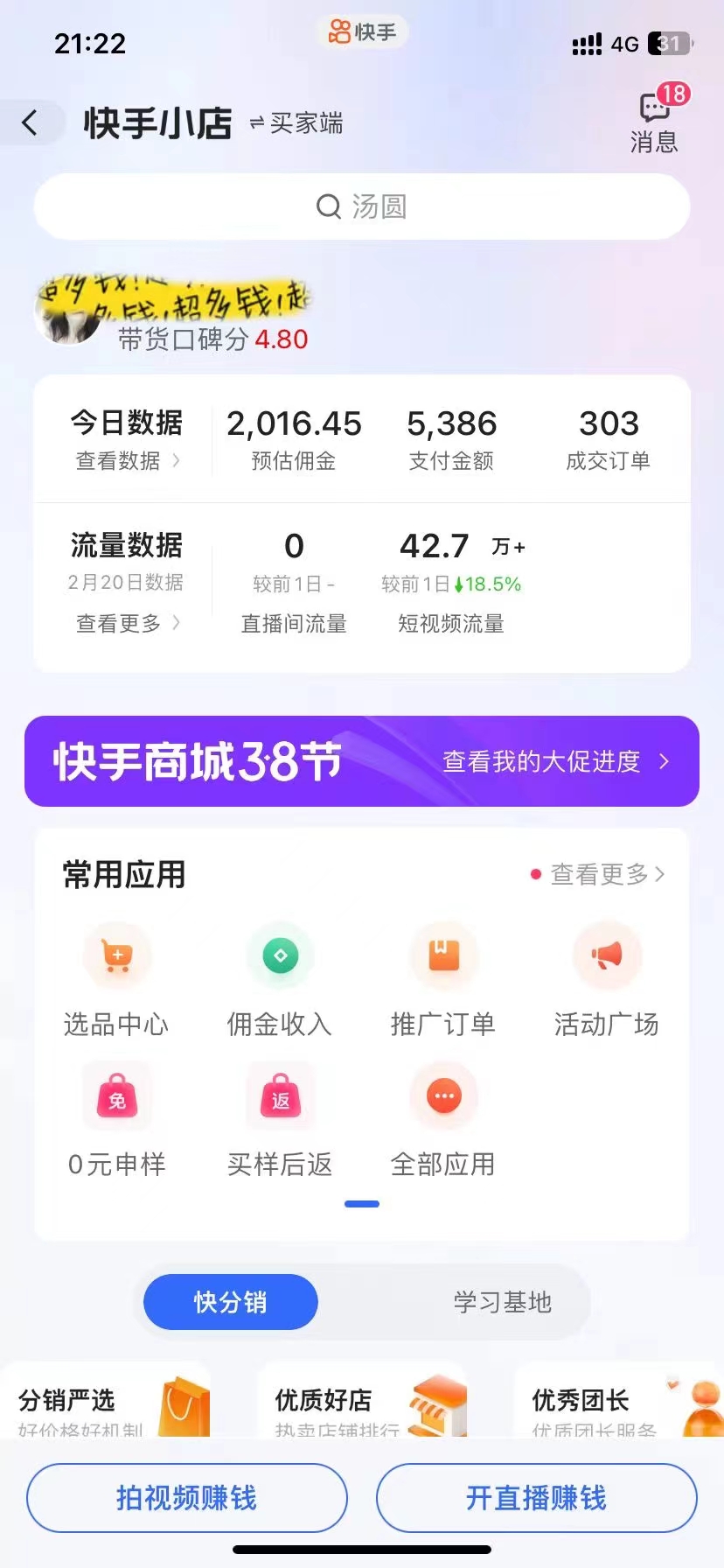The width and height of the screenshot is (724, 1568).
Task: Tap the 开直播赚钱 button
Action: click(536, 1498)
